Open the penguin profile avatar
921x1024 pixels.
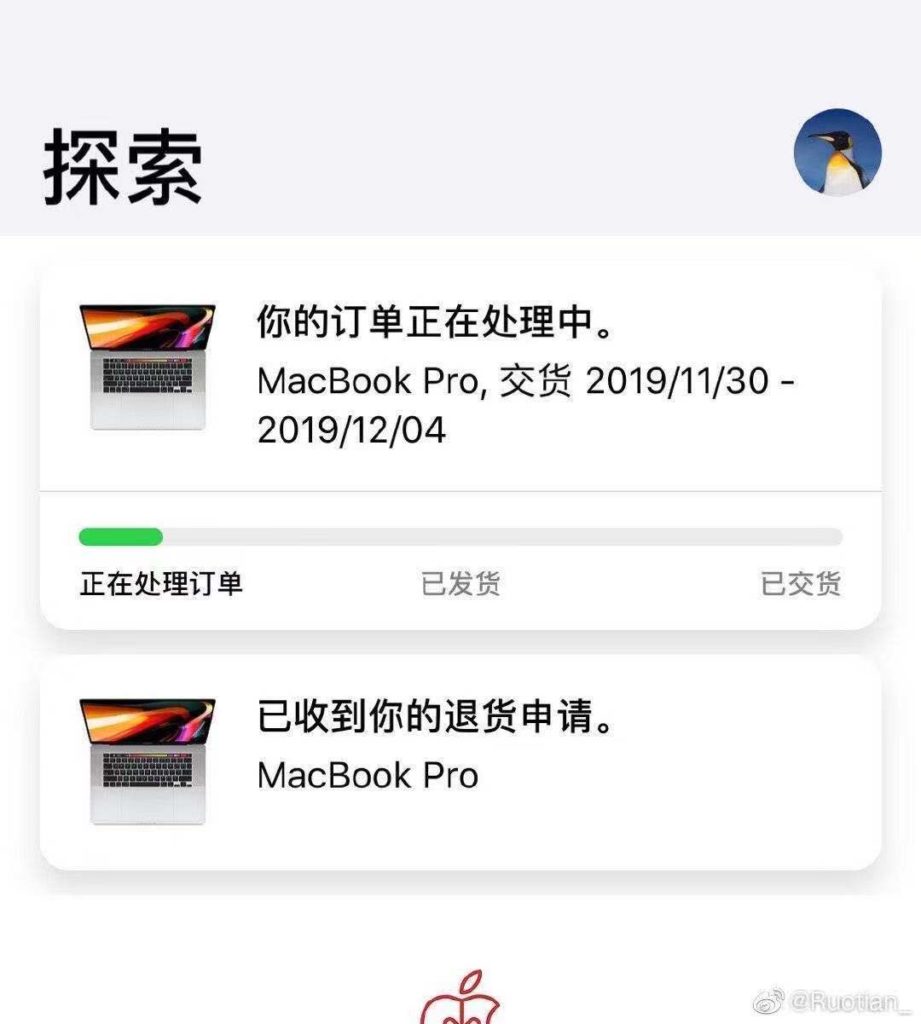[837, 153]
